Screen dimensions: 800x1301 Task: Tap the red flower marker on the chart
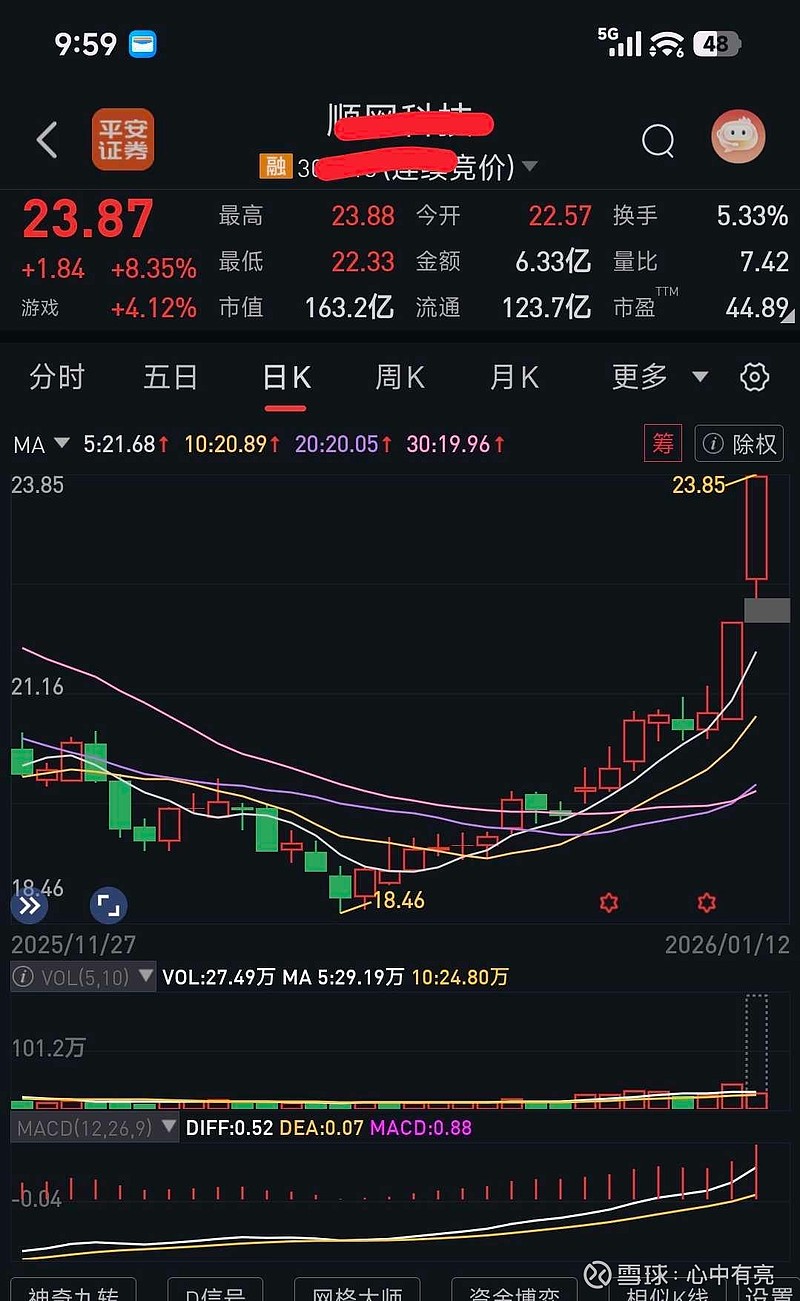click(609, 902)
